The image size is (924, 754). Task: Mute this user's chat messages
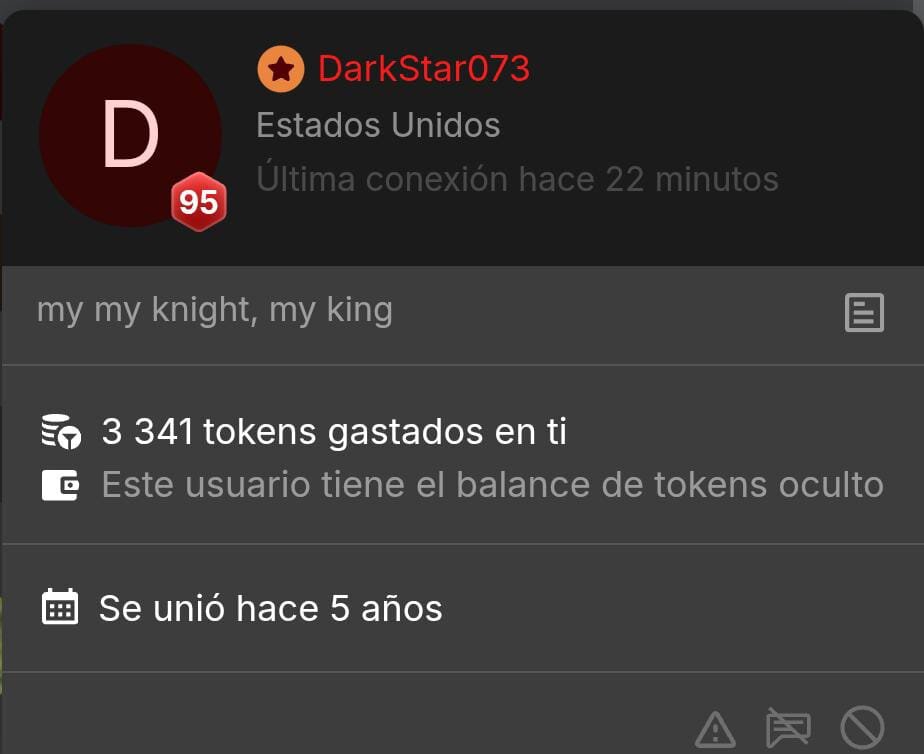click(x=788, y=727)
